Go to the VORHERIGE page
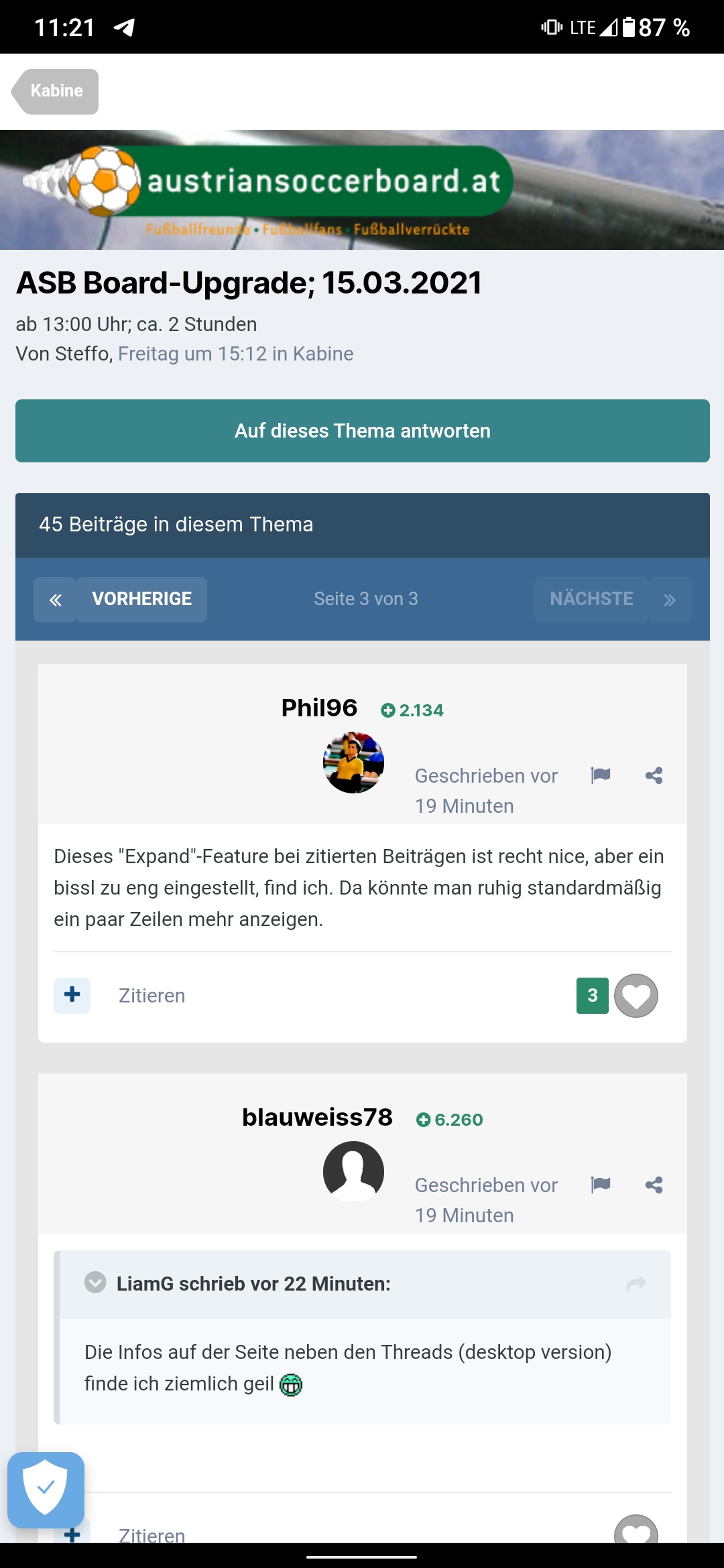The height and width of the screenshot is (1568, 724). tap(141, 599)
